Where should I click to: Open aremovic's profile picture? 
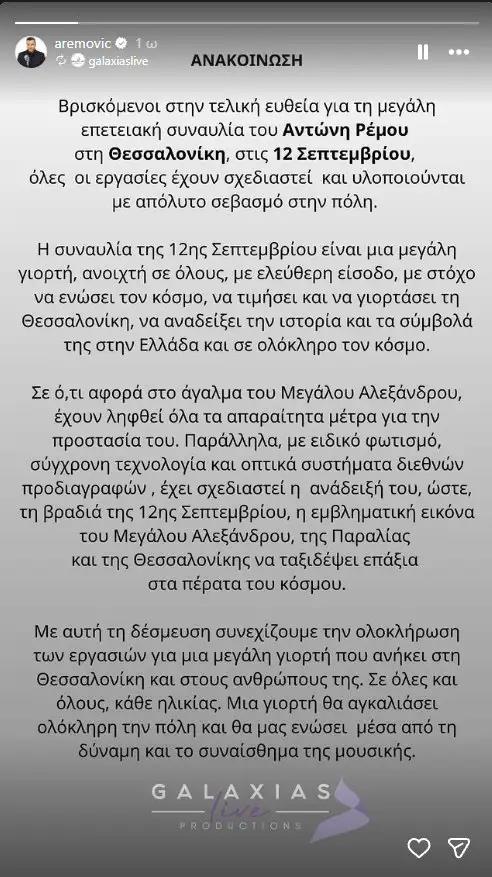coord(31,52)
